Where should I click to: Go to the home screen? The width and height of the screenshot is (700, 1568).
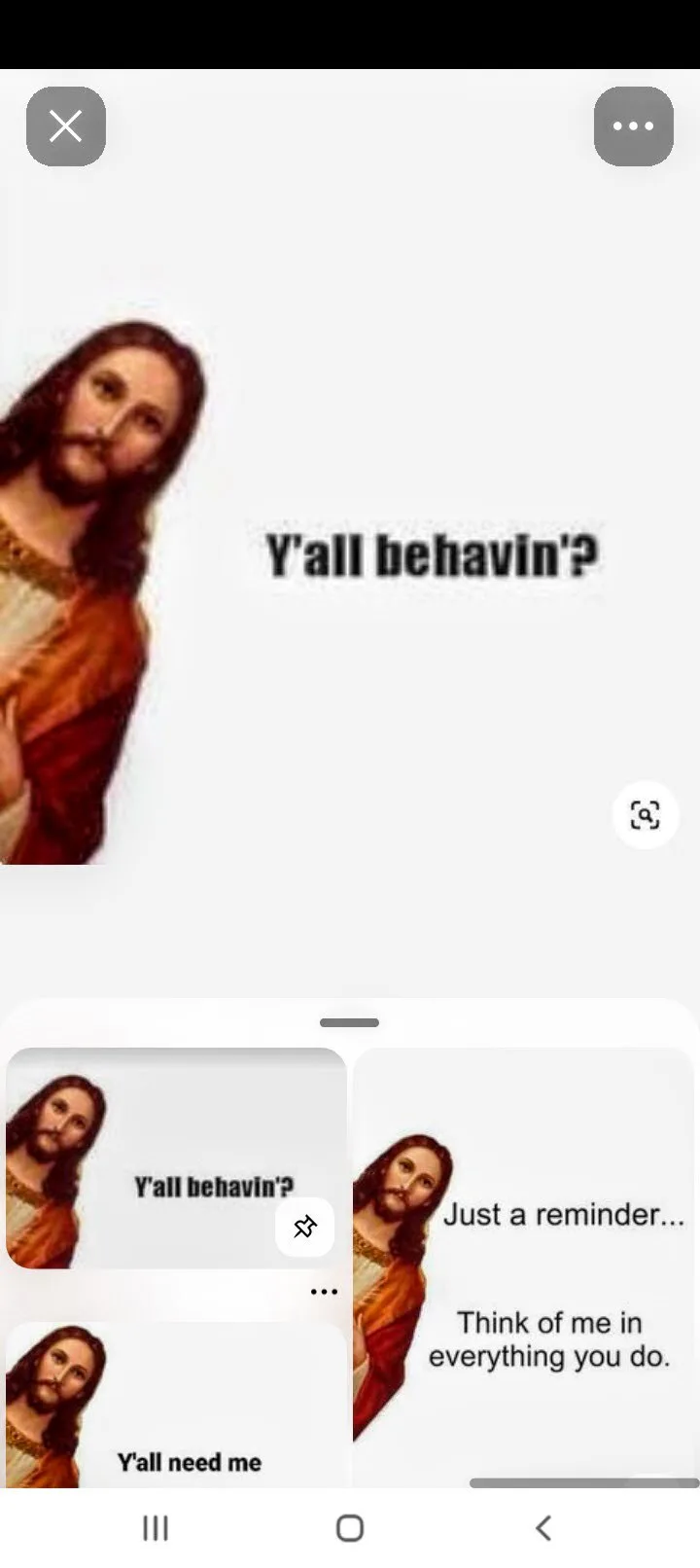point(350,1528)
